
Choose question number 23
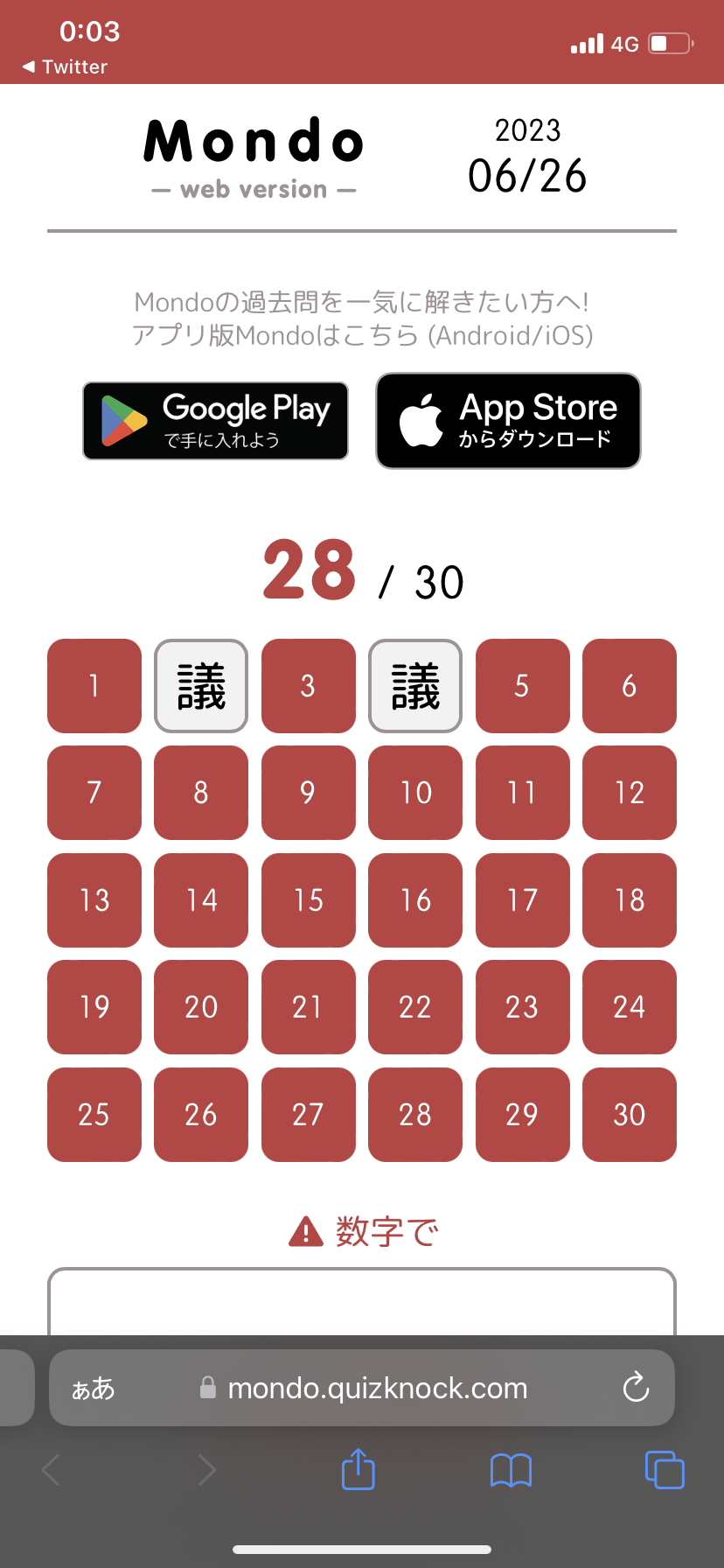click(x=523, y=1007)
